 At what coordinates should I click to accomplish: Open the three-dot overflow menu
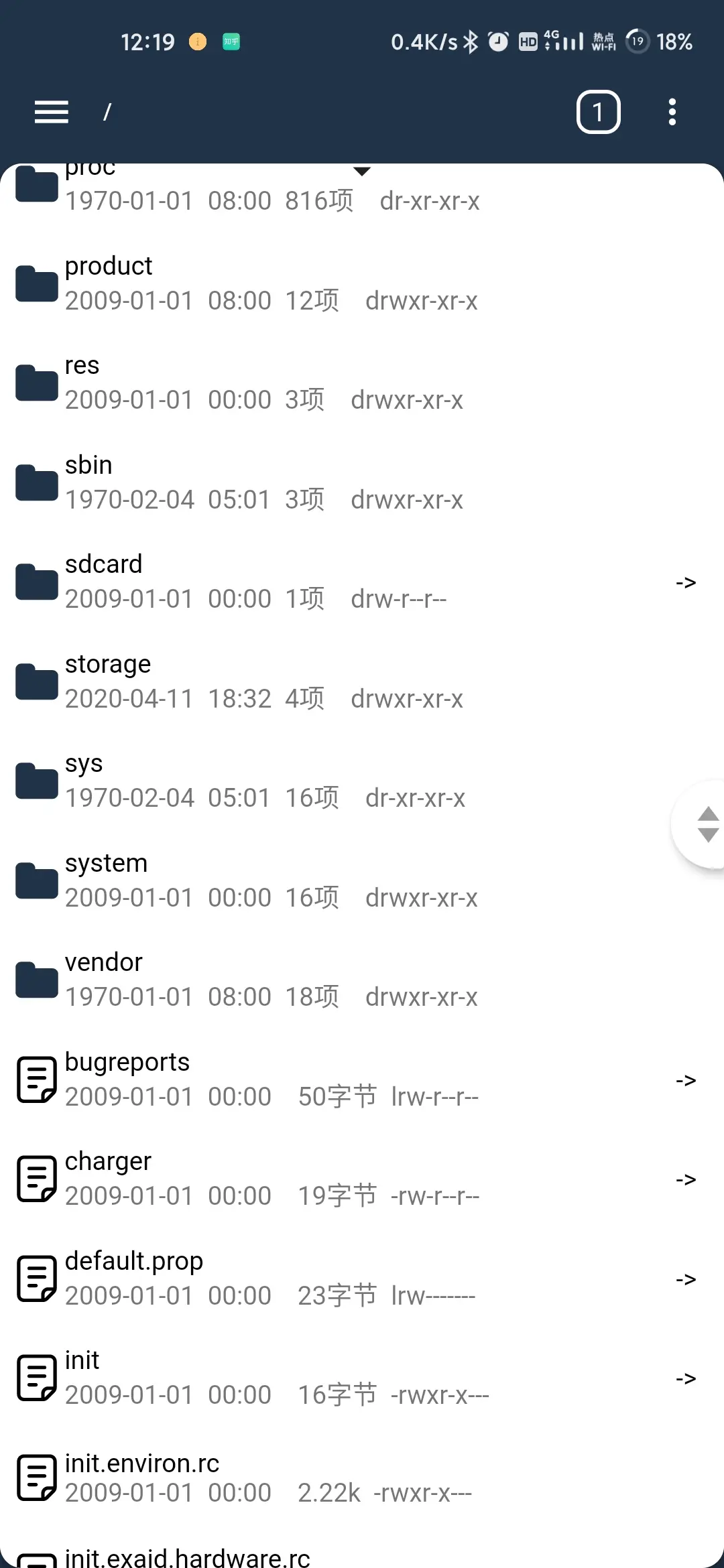pos(672,112)
